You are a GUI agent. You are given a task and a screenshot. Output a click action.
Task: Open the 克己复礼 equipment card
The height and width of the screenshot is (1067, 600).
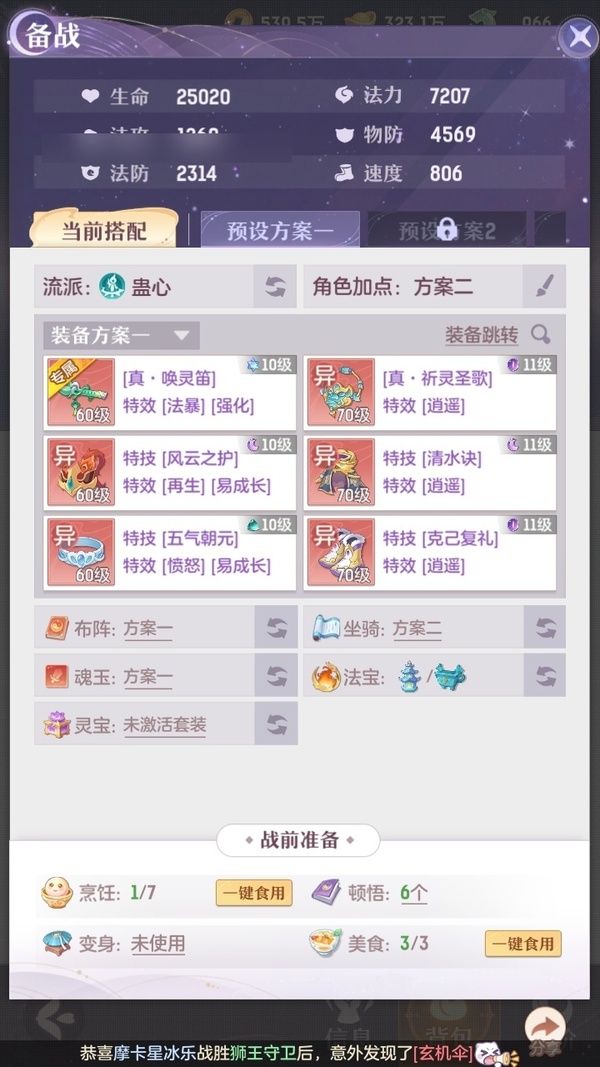[430, 552]
